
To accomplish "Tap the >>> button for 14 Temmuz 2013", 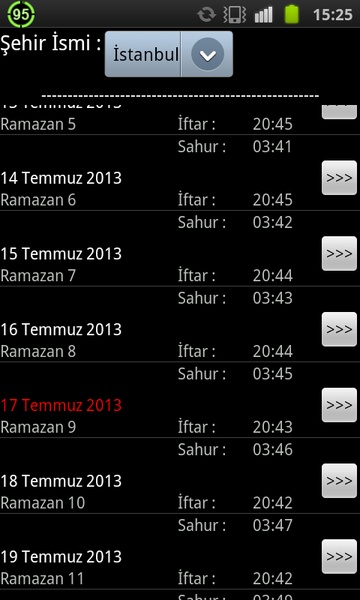I will click(339, 178).
